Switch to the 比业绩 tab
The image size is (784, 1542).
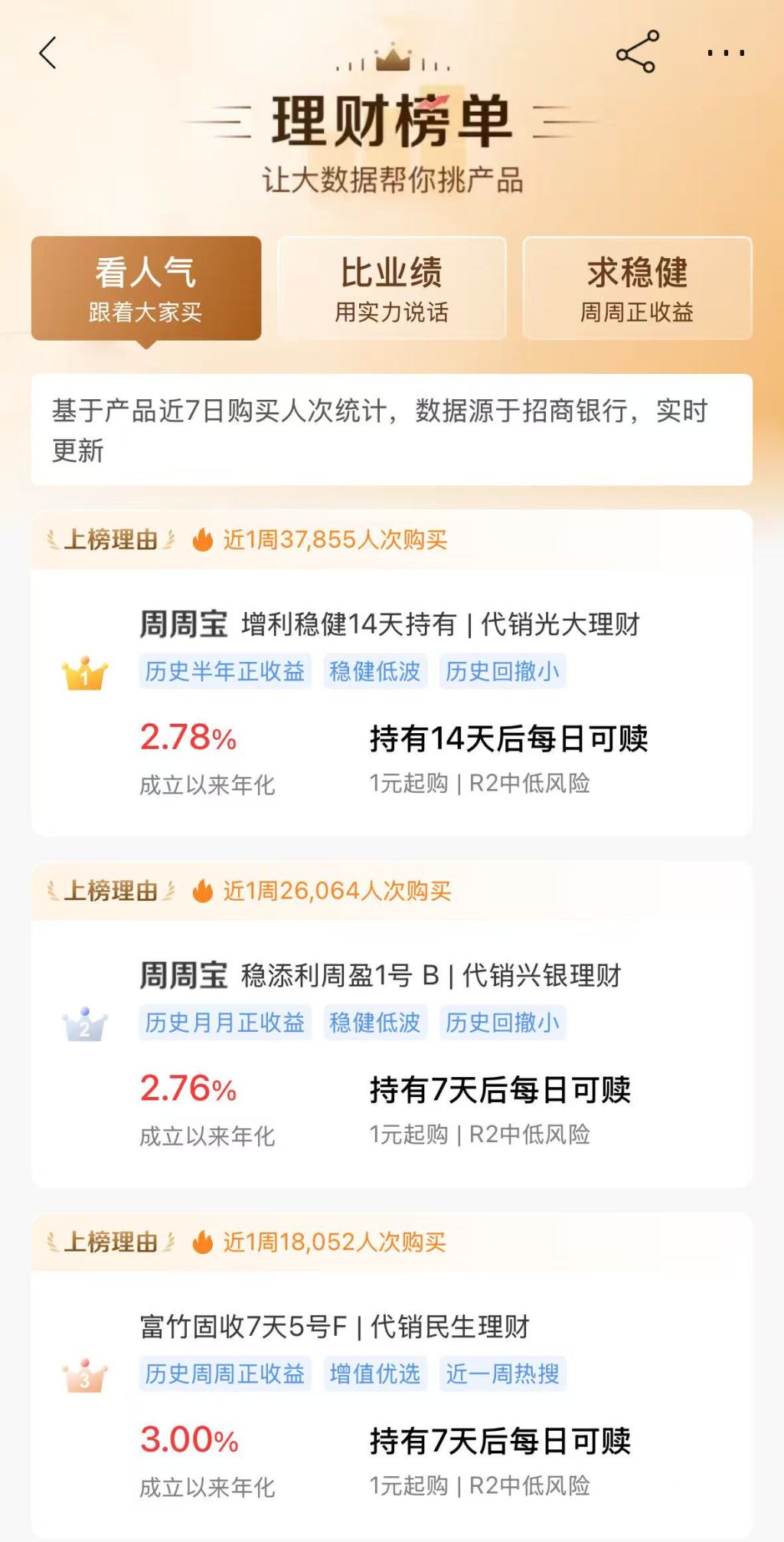(x=391, y=289)
